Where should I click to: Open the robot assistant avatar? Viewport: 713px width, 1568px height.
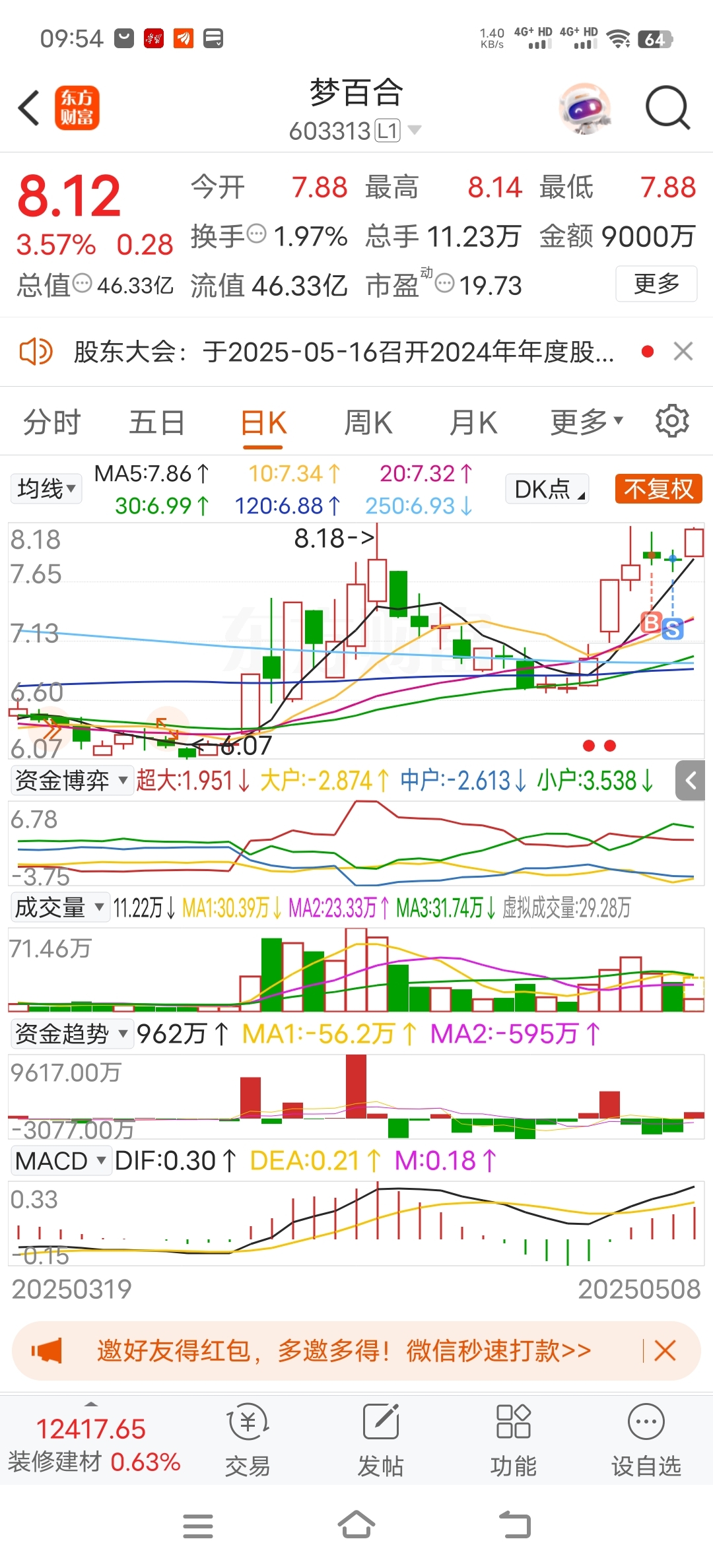coord(585,108)
